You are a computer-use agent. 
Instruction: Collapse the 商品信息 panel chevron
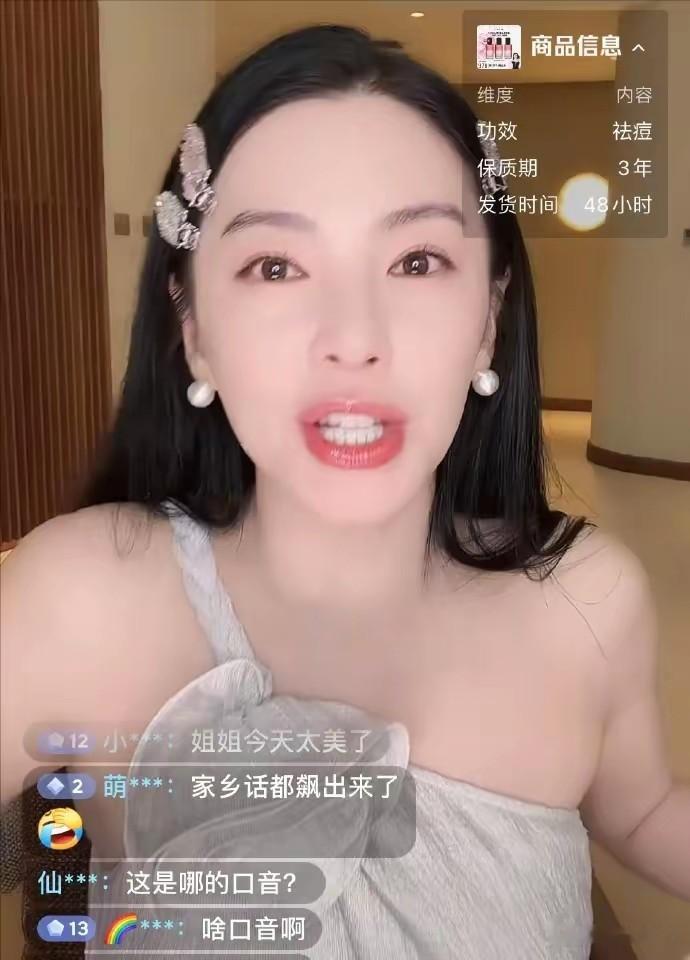pyautogui.click(x=638, y=48)
